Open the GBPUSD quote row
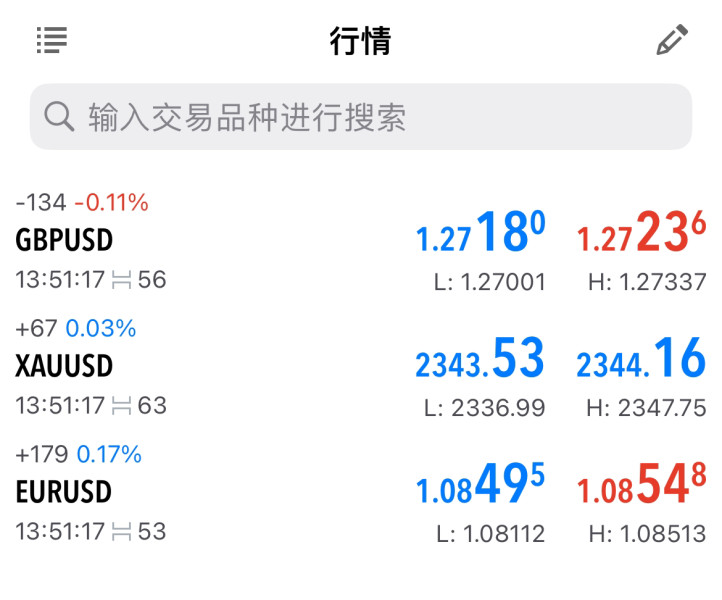 tap(361, 243)
